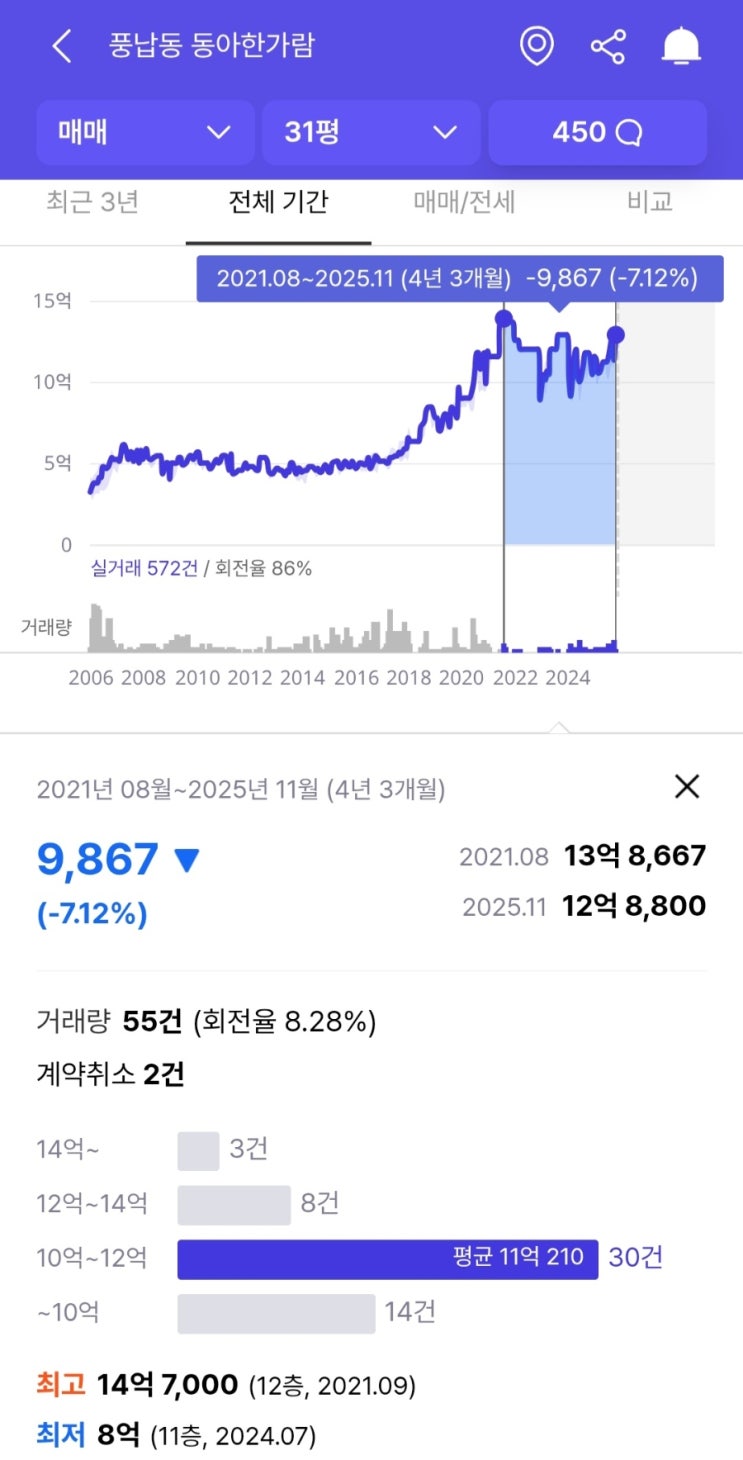The height and width of the screenshot is (1460, 743).
Task: Open comments using the 450 speech bubble
Action: point(597,132)
